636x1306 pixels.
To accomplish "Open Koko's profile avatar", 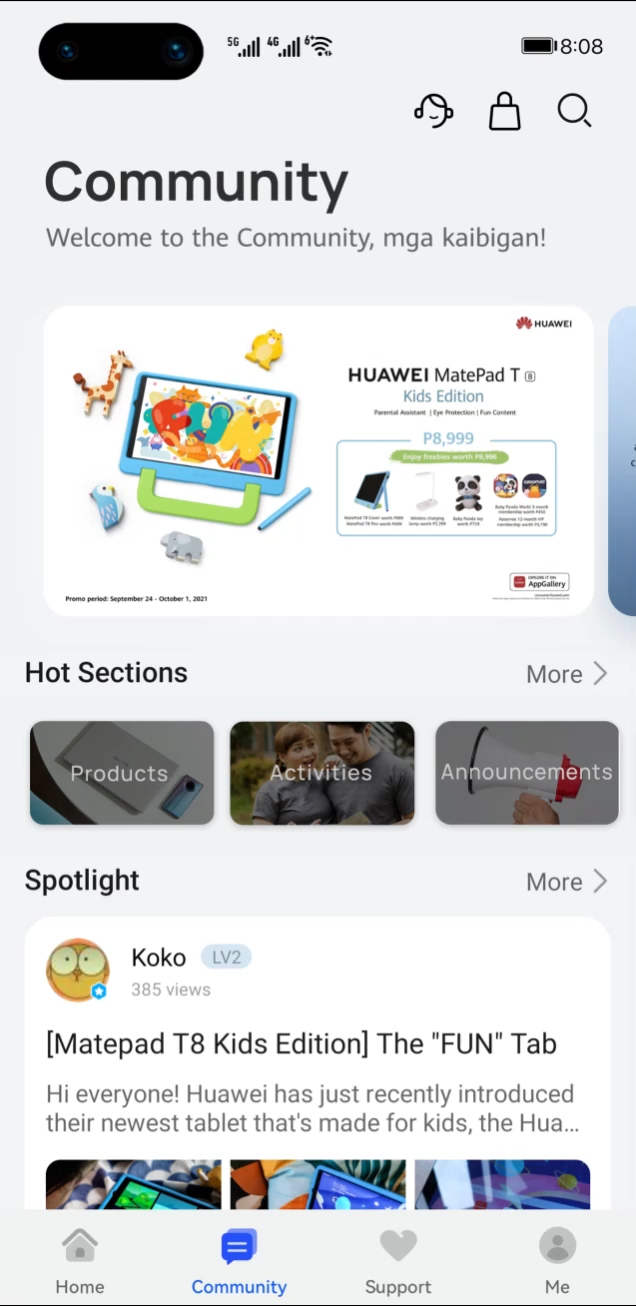I will tap(78, 970).
